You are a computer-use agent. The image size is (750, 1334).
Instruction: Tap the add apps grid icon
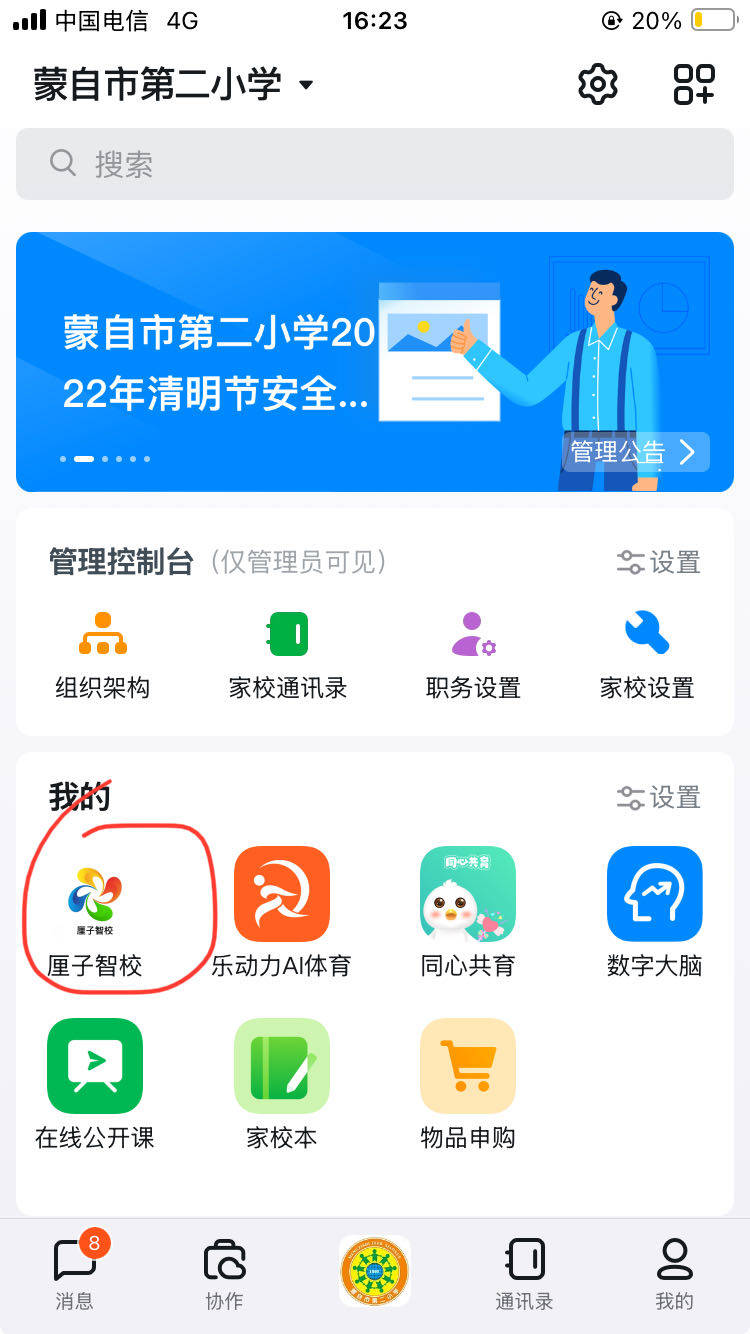point(694,84)
